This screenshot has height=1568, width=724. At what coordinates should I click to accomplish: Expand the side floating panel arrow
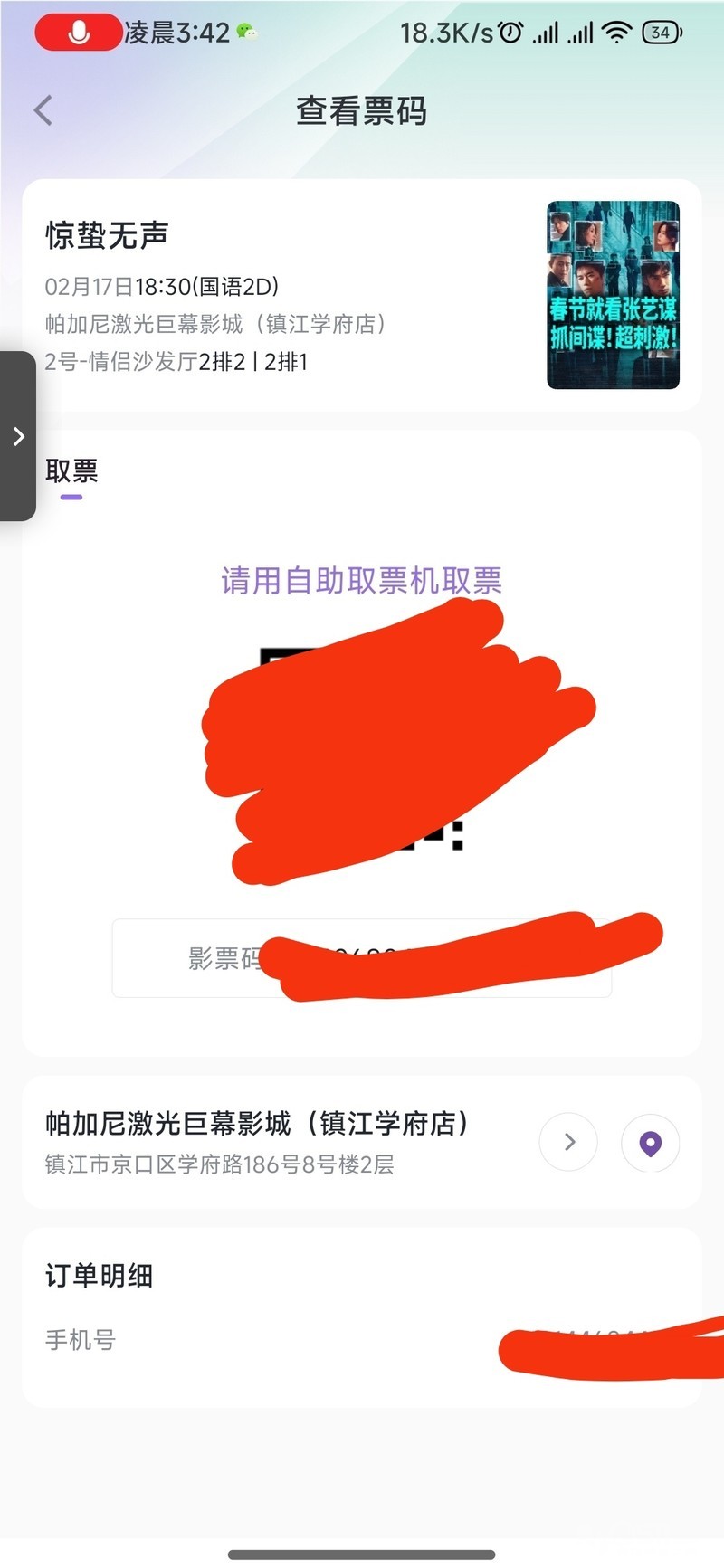tap(18, 437)
